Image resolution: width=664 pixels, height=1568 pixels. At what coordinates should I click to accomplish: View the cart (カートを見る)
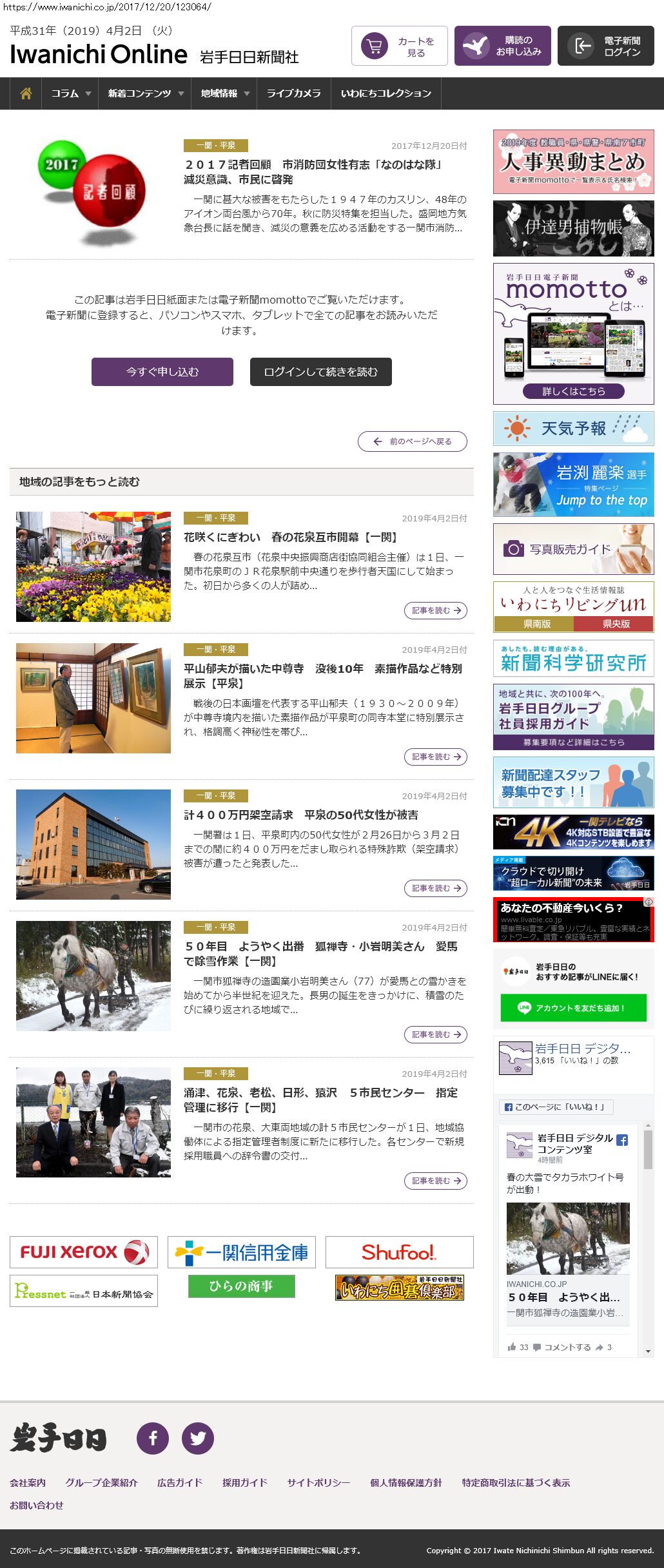pyautogui.click(x=399, y=46)
